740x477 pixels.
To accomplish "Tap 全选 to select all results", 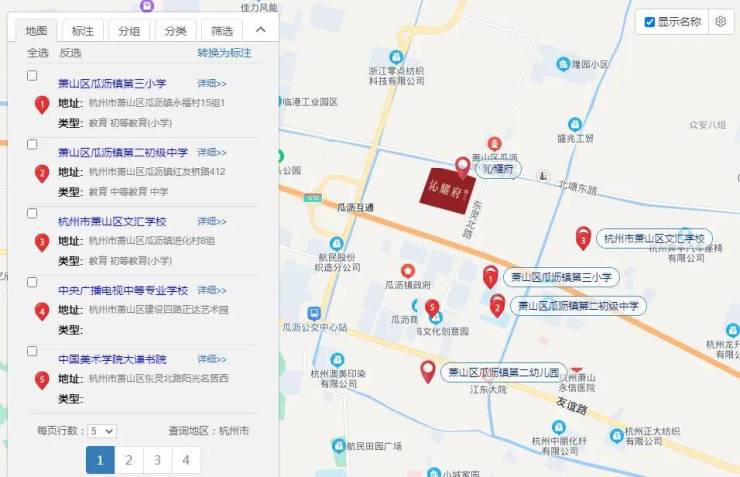I will click(x=38, y=52).
